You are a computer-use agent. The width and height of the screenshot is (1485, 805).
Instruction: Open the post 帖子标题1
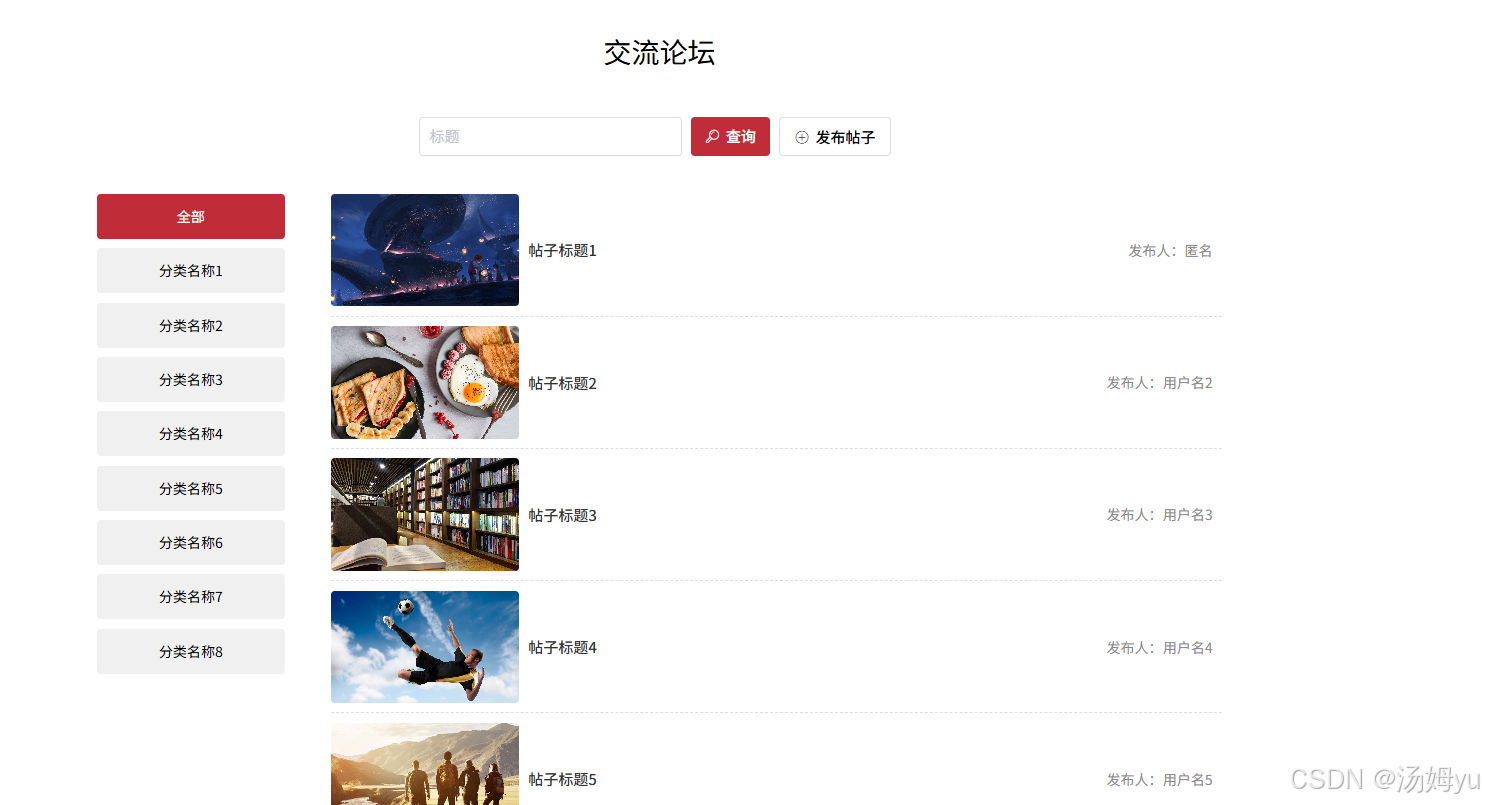click(x=563, y=251)
